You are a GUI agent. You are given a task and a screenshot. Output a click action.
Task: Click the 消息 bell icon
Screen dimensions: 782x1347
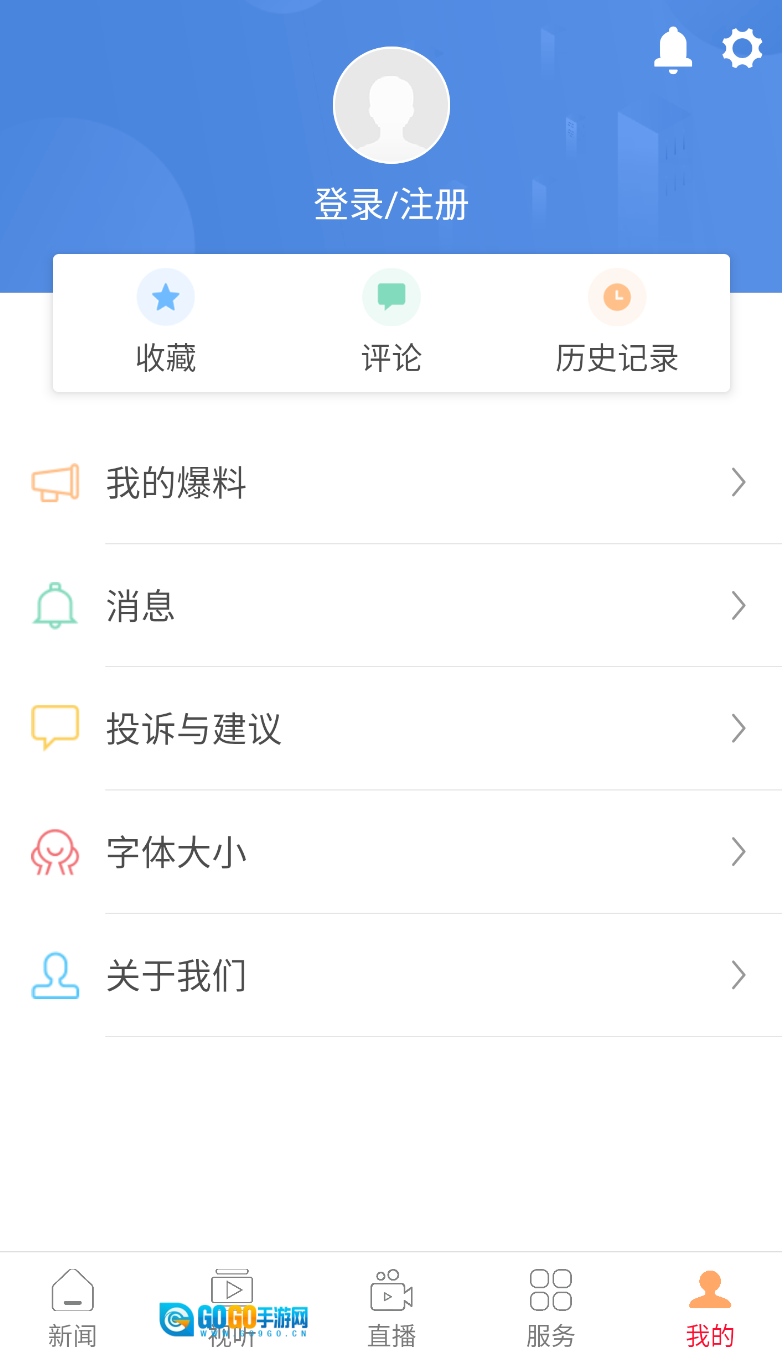pyautogui.click(x=55, y=606)
